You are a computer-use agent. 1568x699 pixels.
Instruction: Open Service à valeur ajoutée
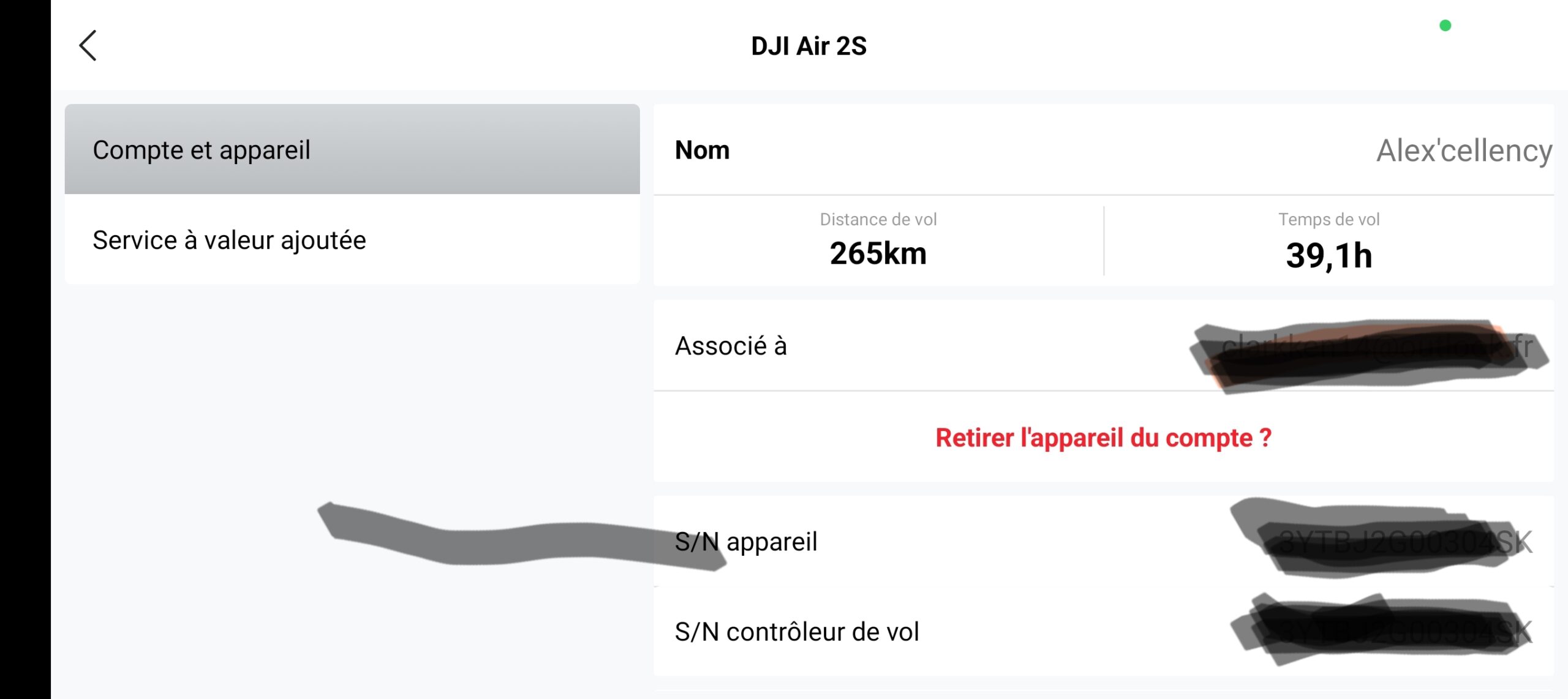(x=352, y=240)
